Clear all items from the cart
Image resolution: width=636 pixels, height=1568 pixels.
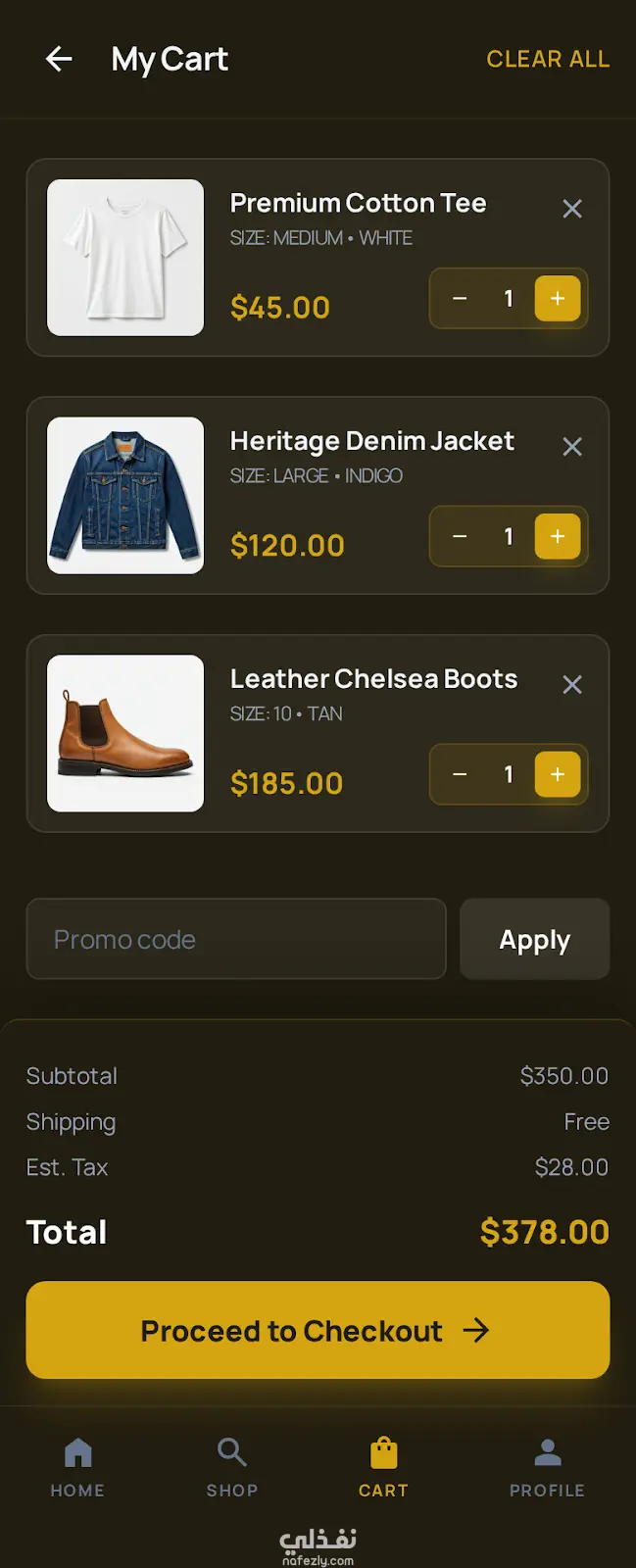tap(547, 59)
